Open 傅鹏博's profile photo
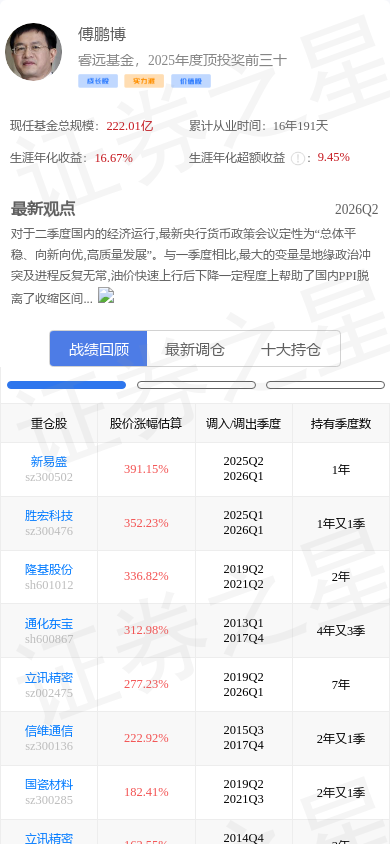 pos(33,52)
